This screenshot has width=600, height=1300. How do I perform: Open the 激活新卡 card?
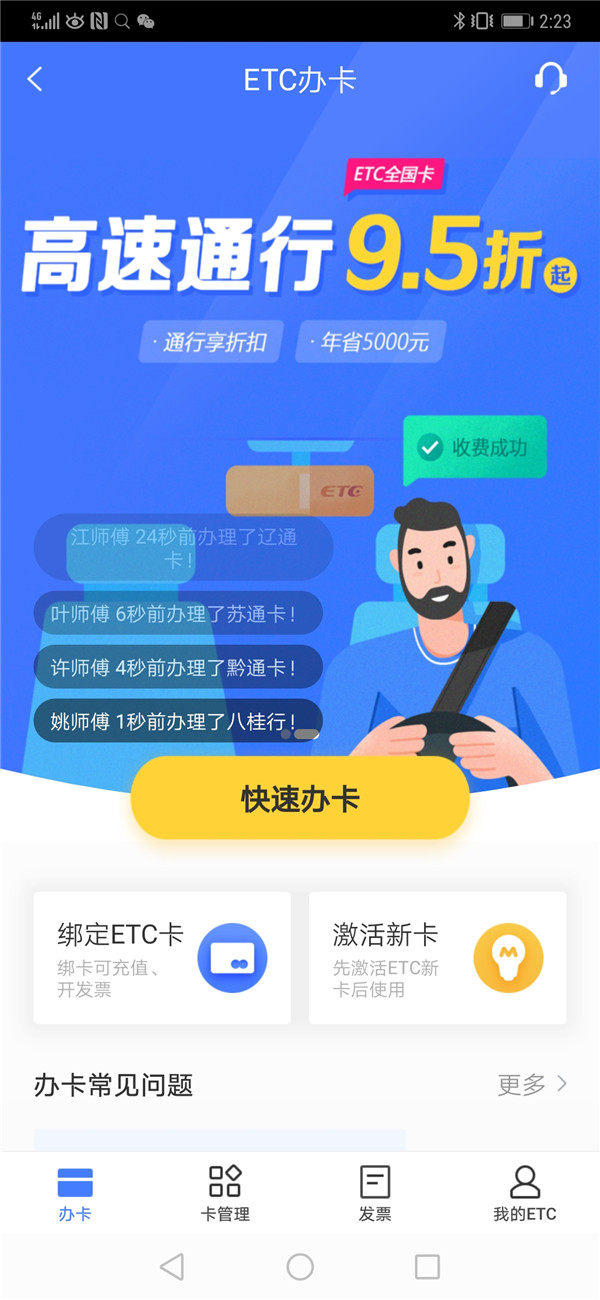pyautogui.click(x=437, y=958)
